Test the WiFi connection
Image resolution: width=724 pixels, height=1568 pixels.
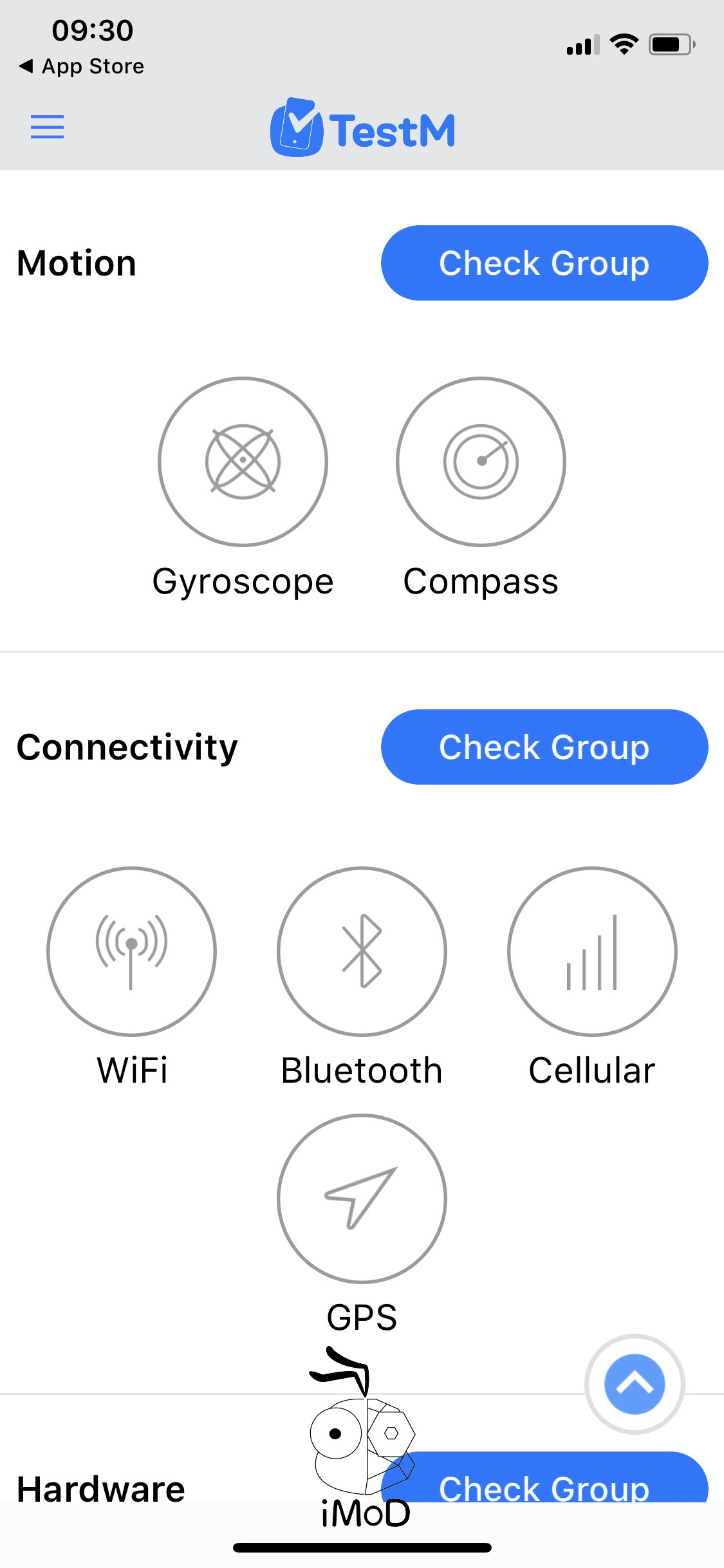131,951
